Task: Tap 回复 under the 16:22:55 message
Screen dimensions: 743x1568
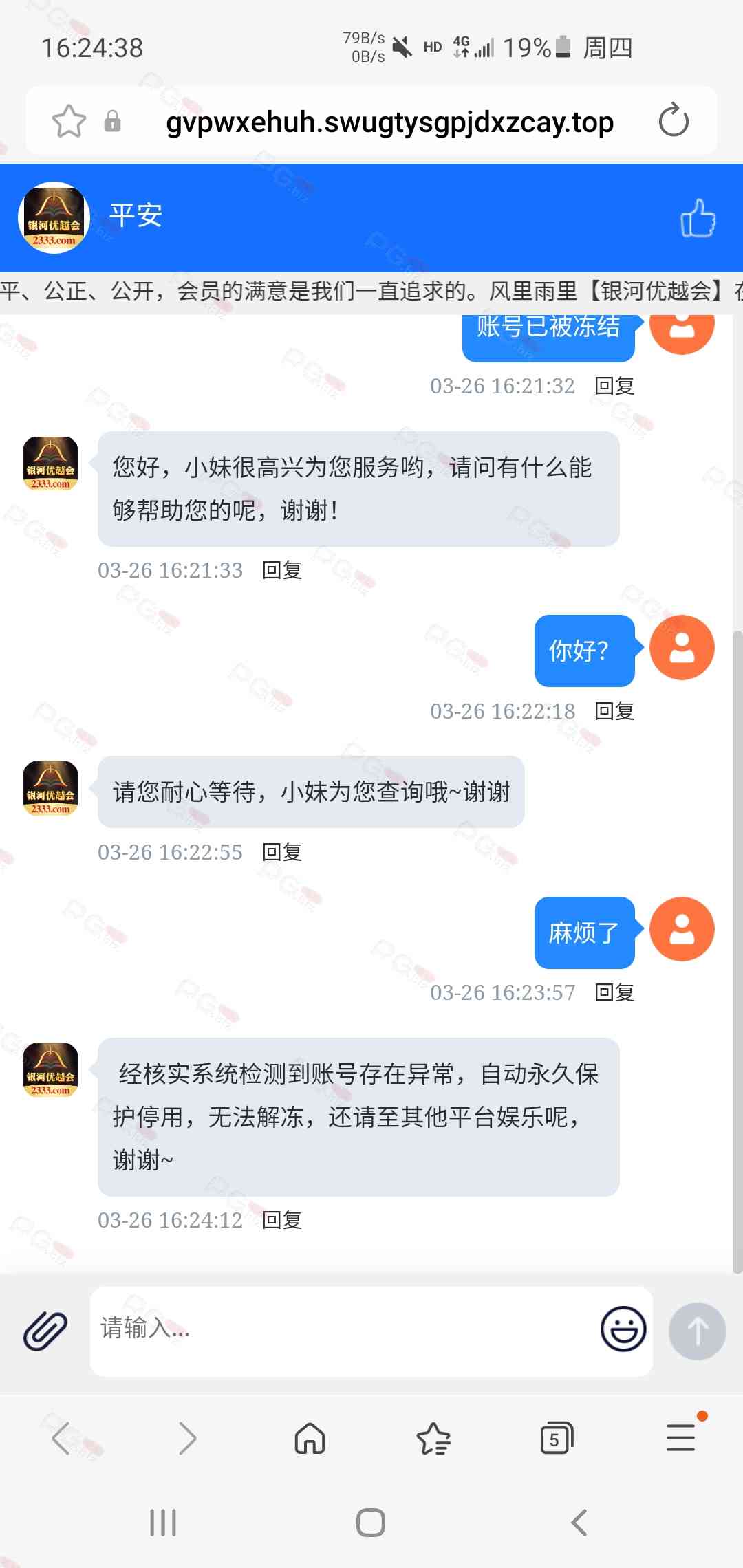Action: point(282,852)
